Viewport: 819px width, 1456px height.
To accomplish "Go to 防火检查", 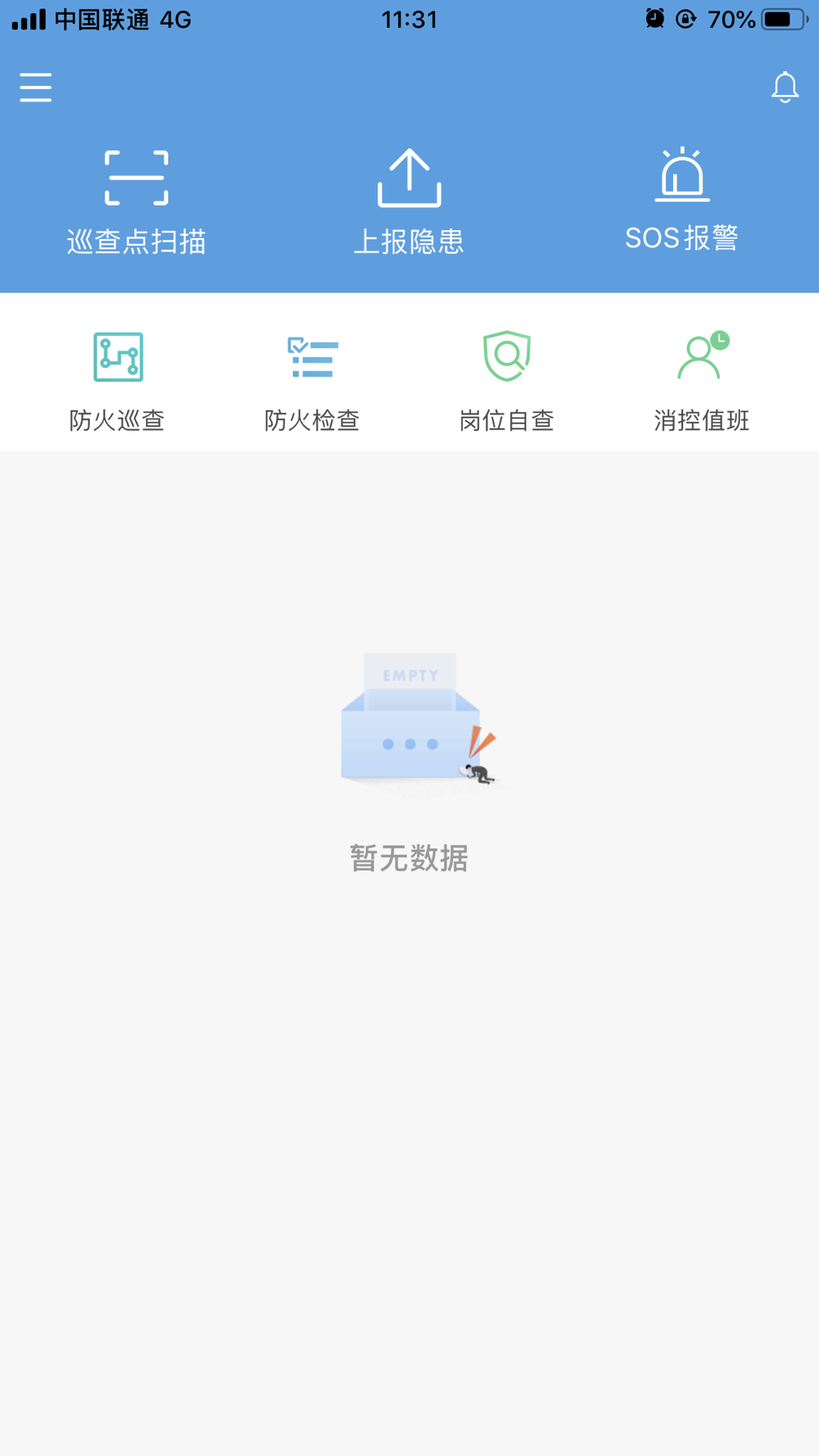I will pos(312,379).
